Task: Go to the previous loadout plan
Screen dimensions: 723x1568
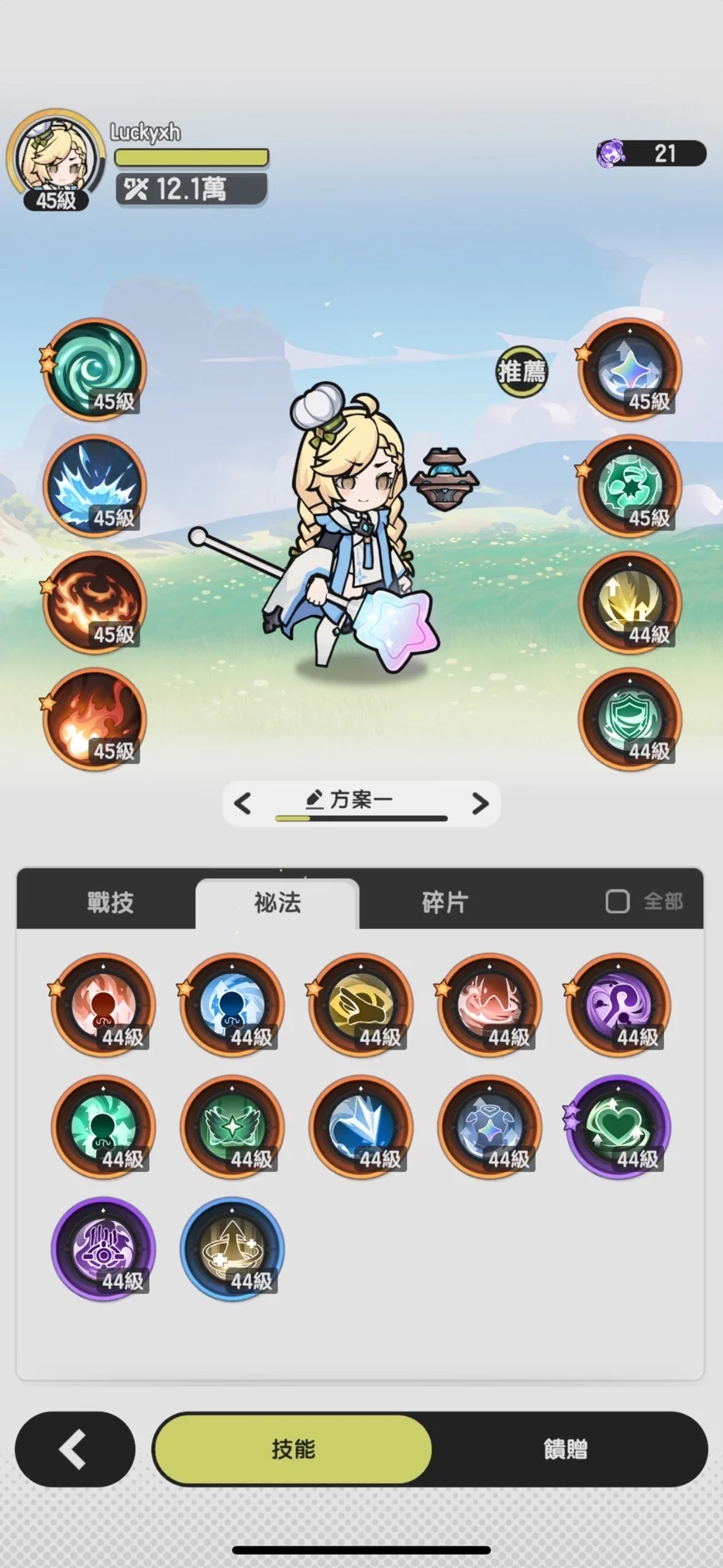Action: pos(243,803)
